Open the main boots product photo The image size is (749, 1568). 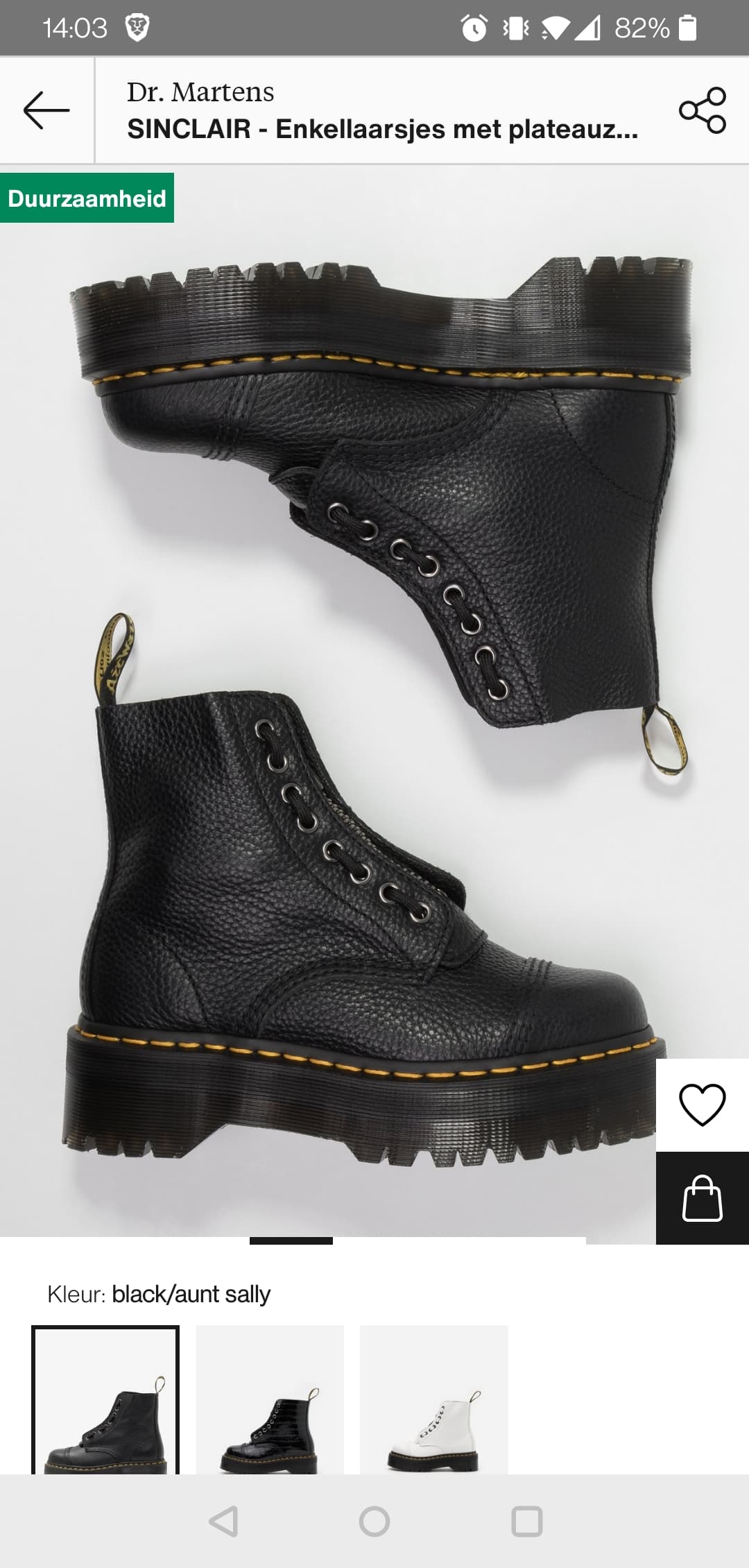374,701
